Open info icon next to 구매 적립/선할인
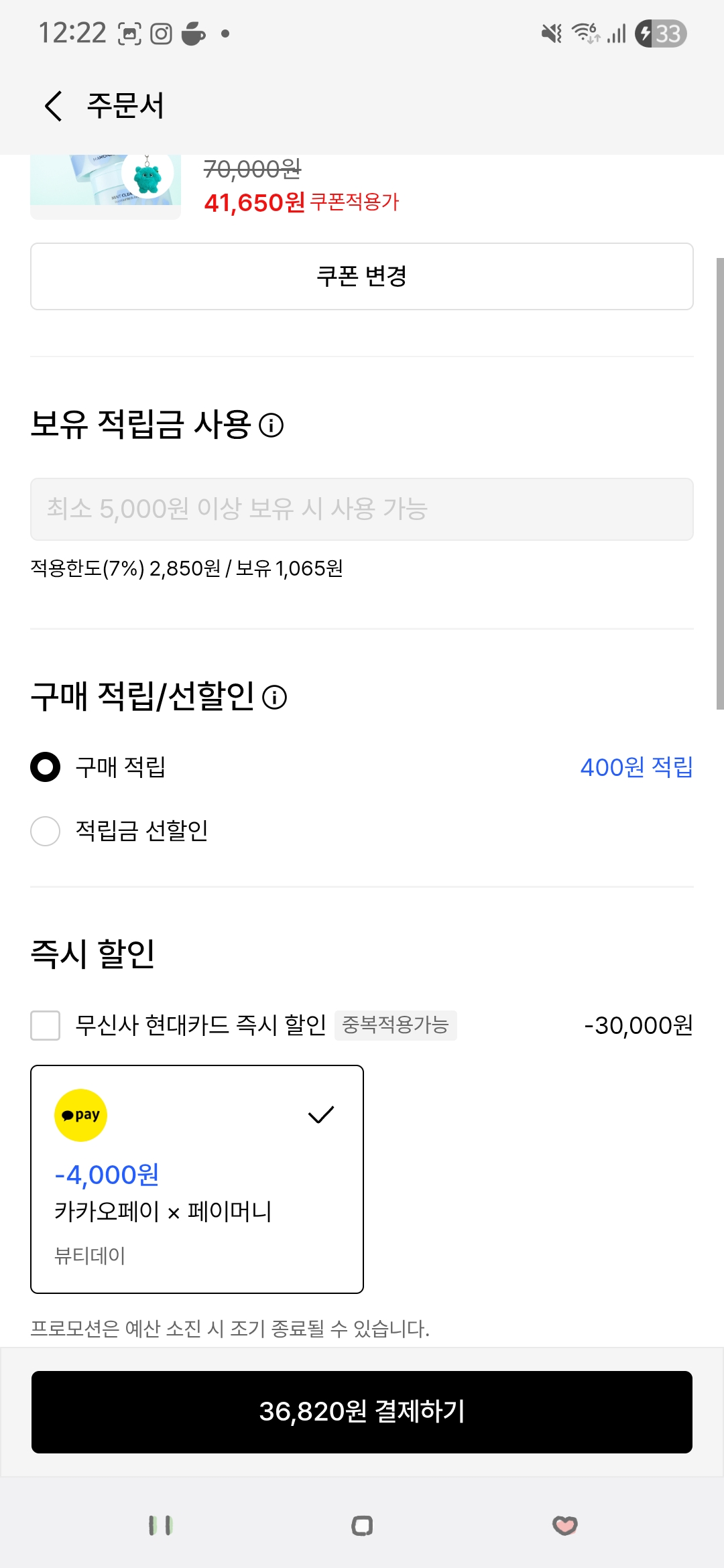Screen dimensions: 724x1568 (x=274, y=697)
